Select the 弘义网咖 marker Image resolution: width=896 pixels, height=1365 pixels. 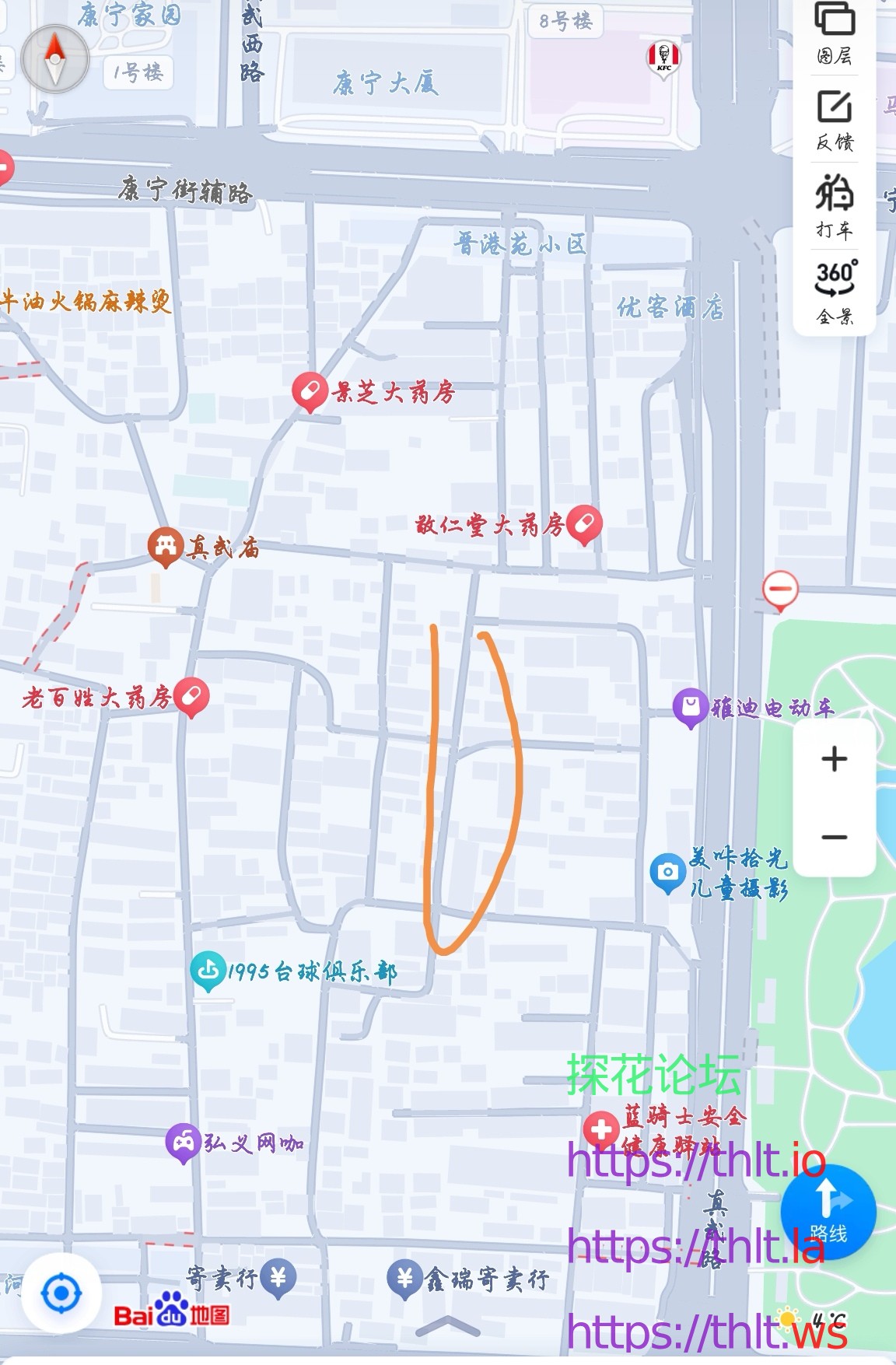pos(184,1143)
